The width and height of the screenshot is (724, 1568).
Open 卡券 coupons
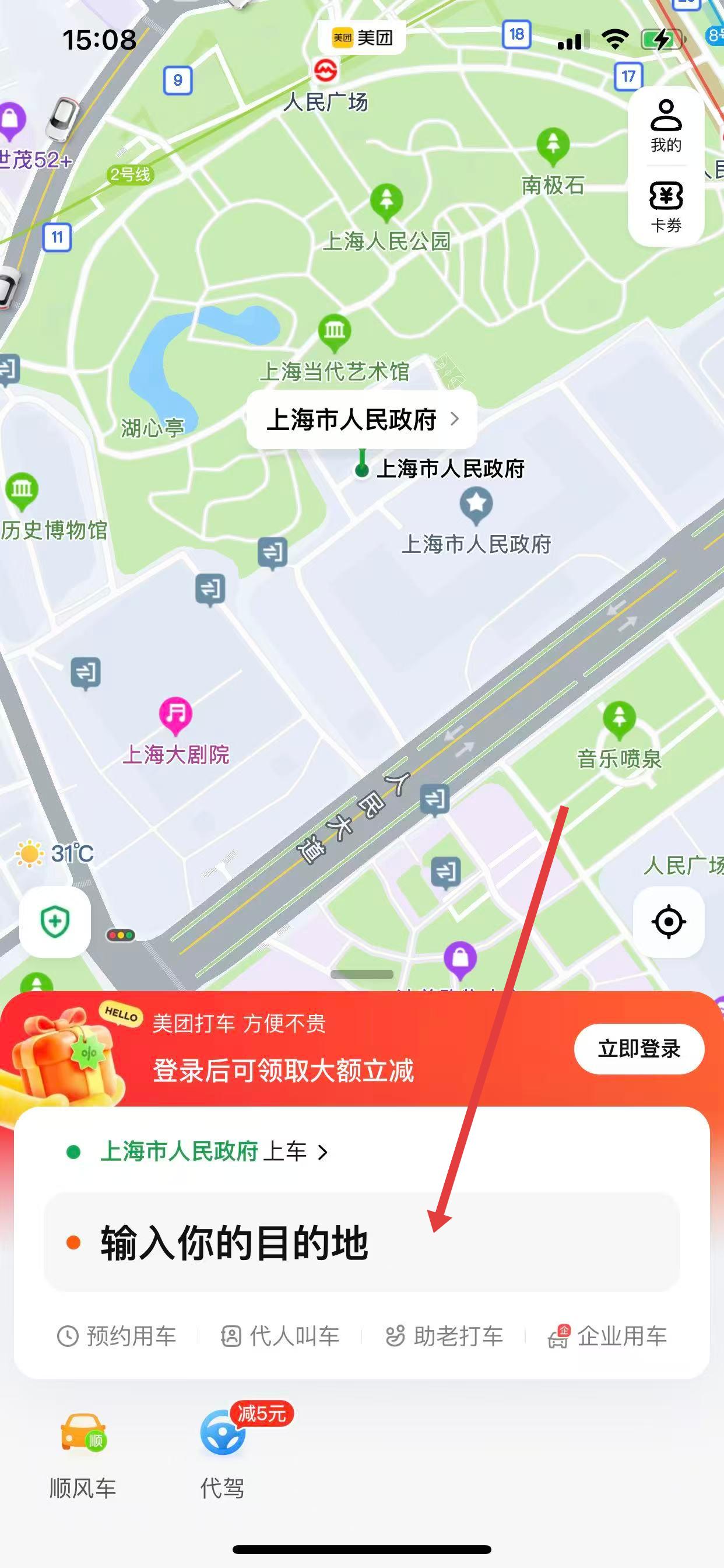coord(666,207)
